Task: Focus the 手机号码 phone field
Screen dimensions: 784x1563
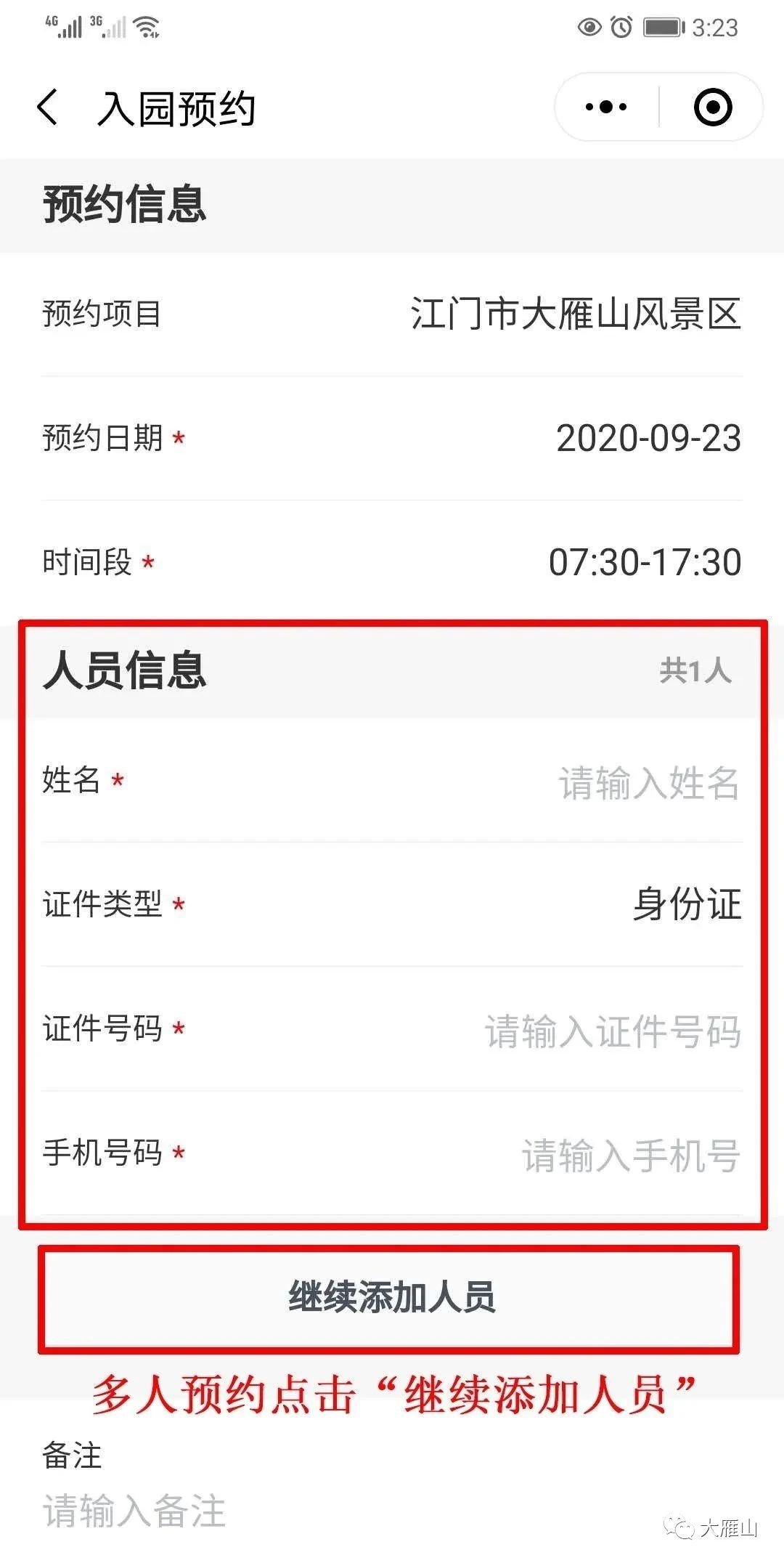Action: pyautogui.click(x=630, y=1155)
